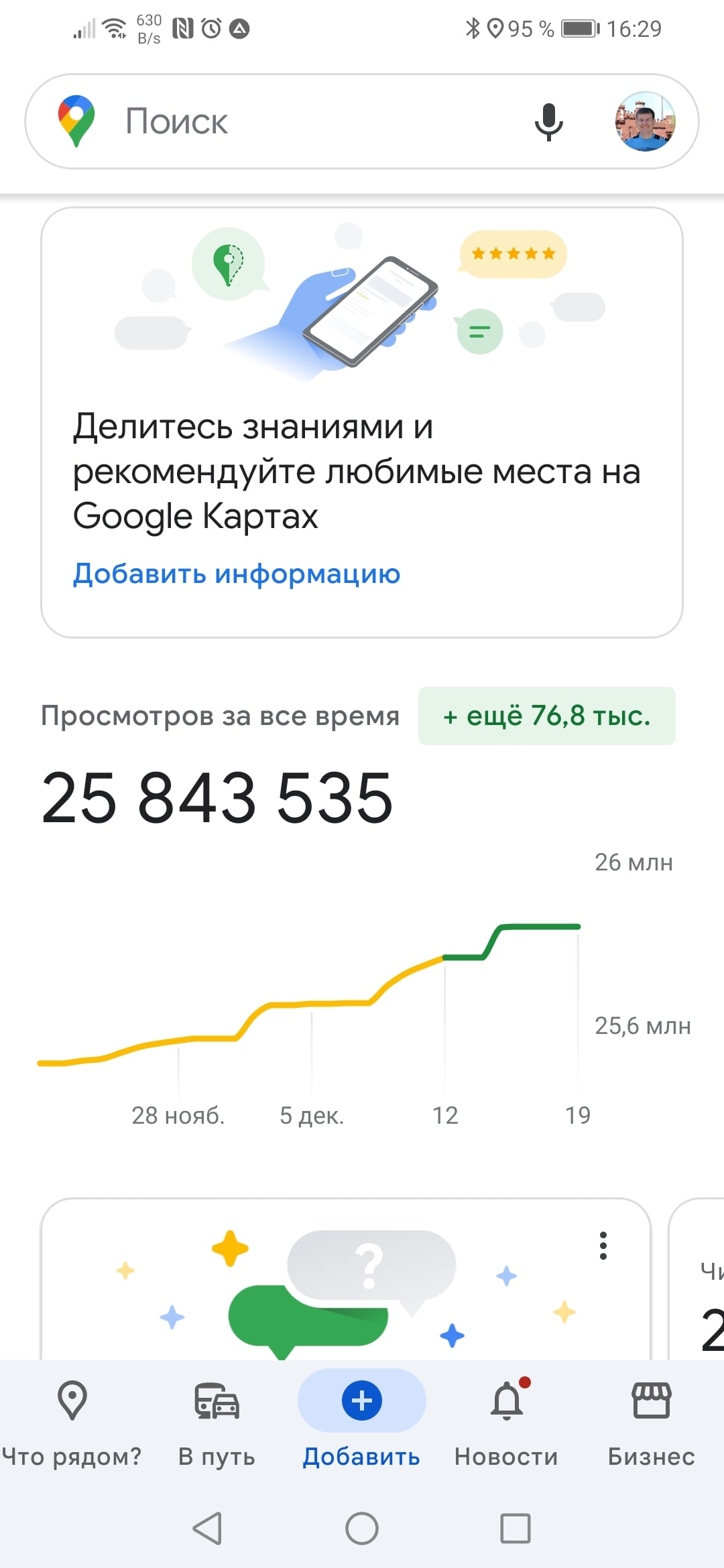
Task: Go to the system home screen
Action: coord(362,1528)
